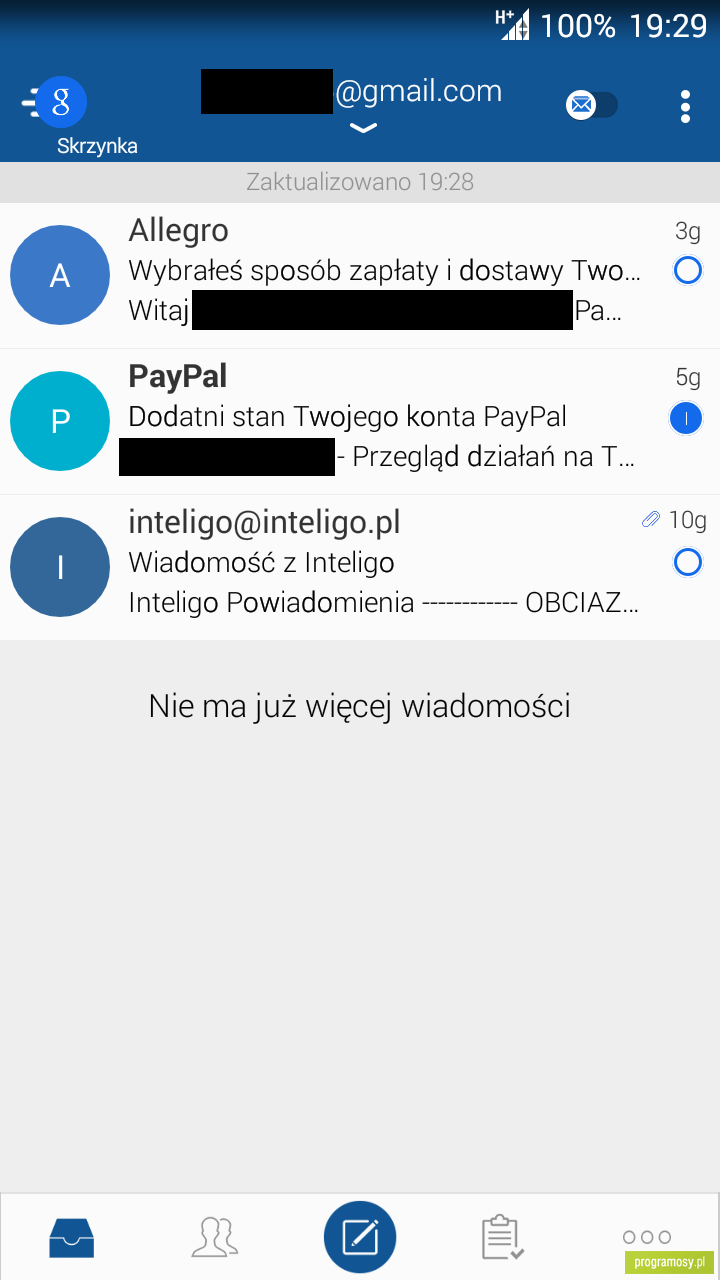
Task: Open the three-dot overflow menu
Action: (x=685, y=106)
